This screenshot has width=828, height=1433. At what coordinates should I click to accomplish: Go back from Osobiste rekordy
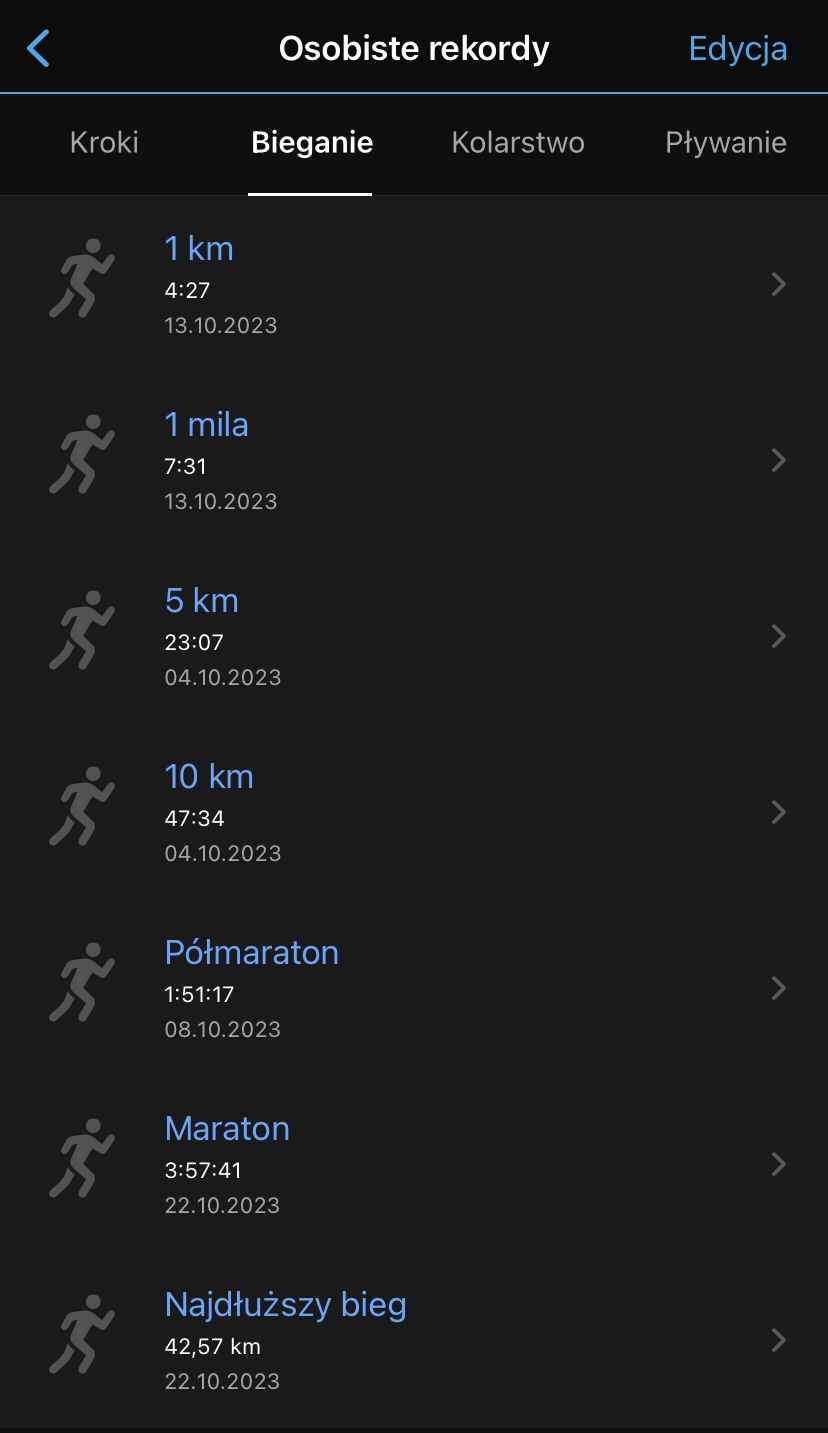click(38, 48)
